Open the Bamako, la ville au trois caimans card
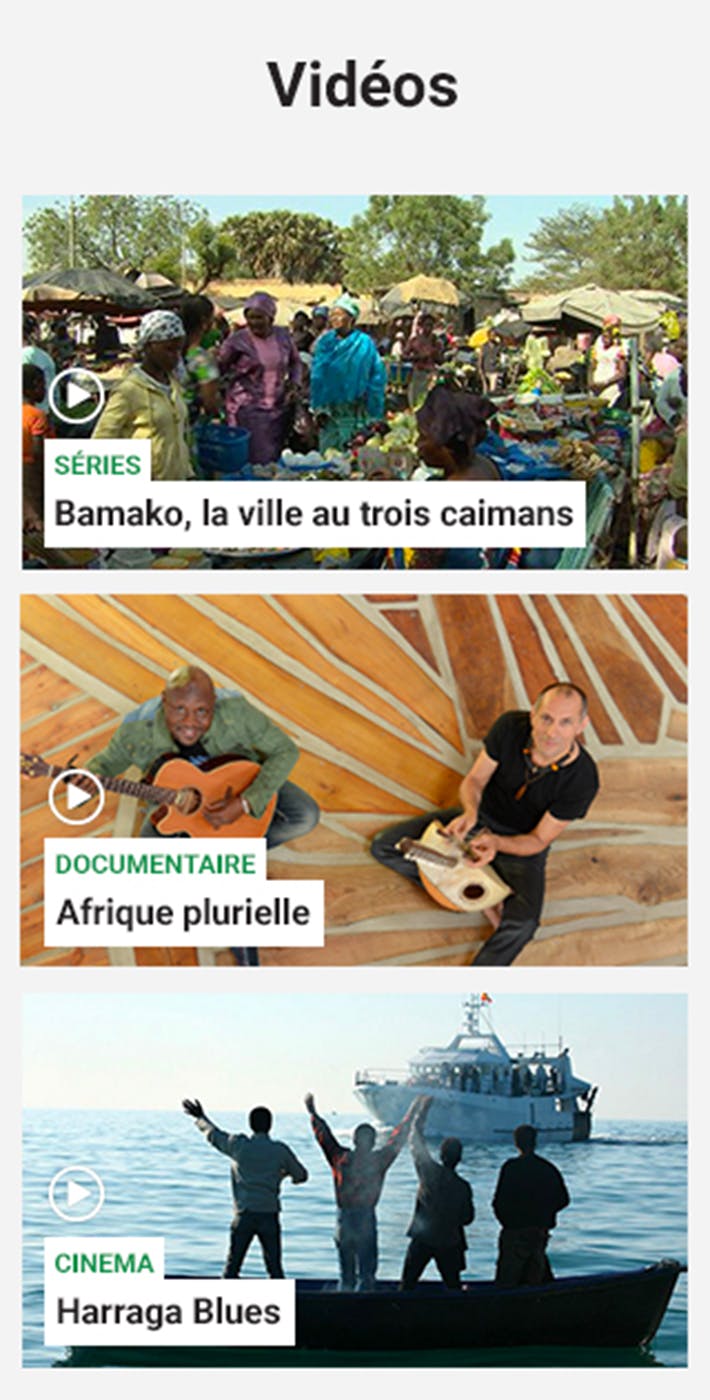 click(314, 514)
